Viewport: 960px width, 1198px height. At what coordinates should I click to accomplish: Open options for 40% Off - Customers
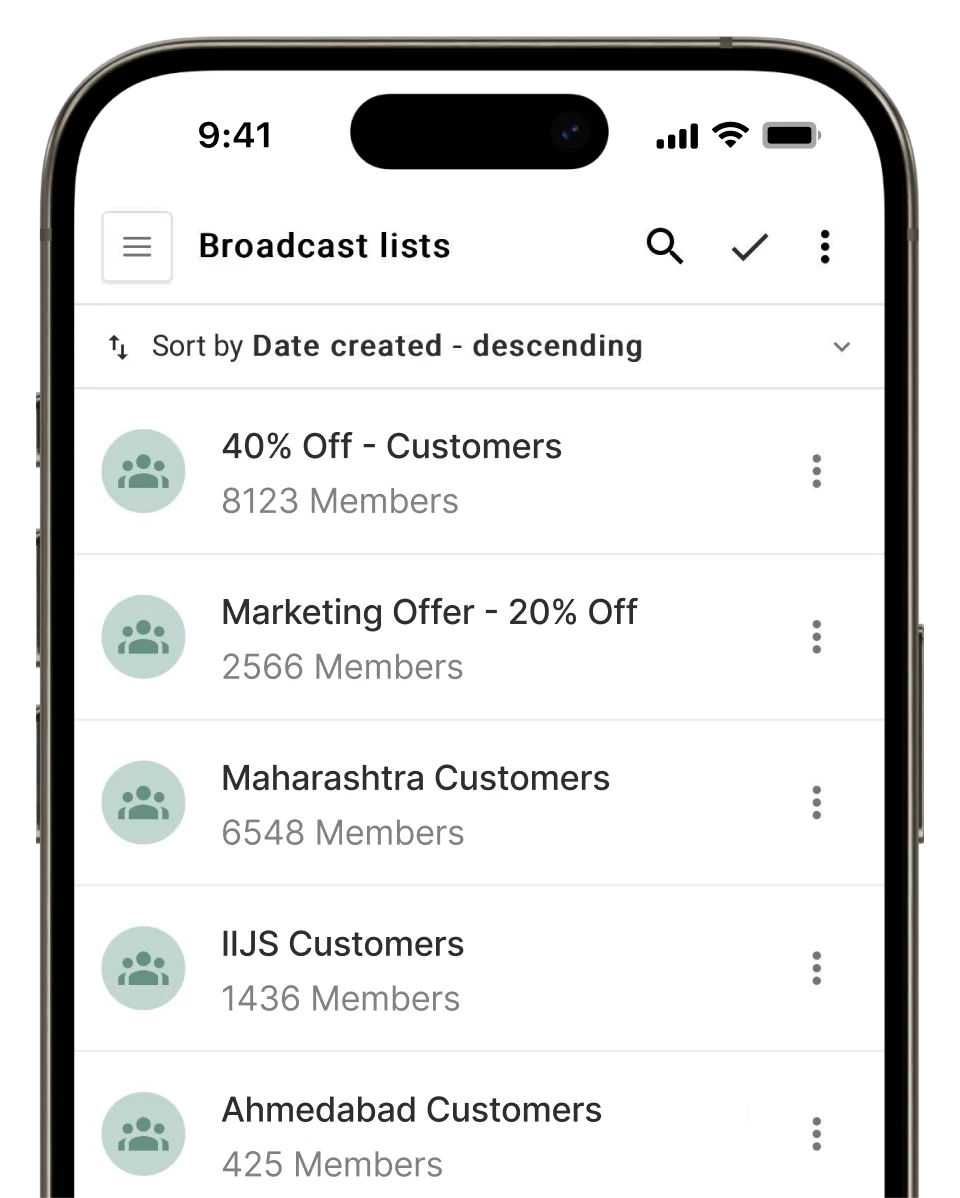coord(816,471)
